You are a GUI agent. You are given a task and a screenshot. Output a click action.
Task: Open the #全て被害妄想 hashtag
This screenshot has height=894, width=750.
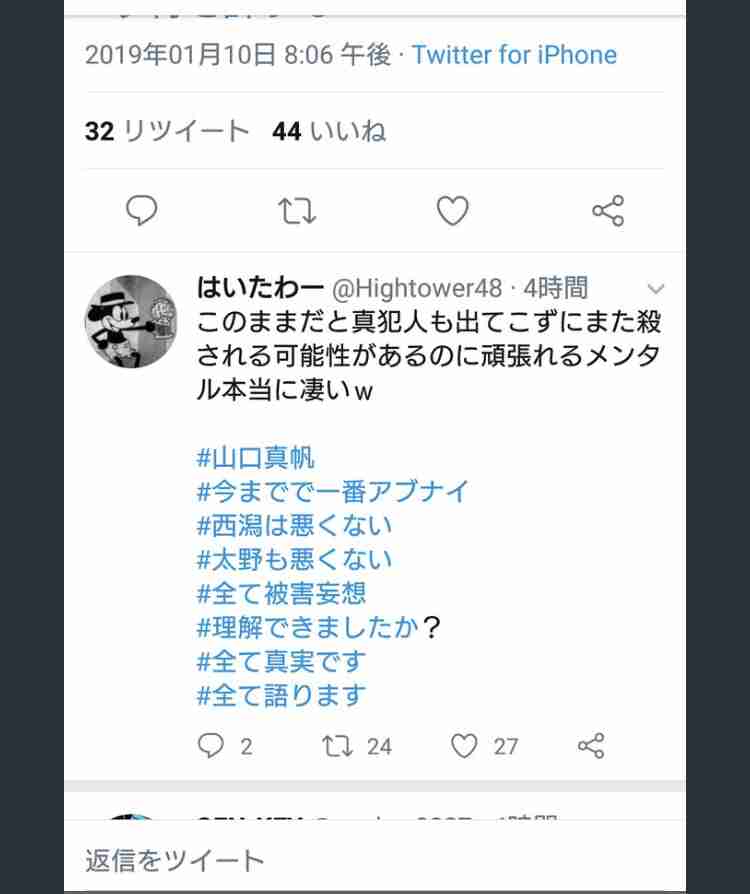coord(282,594)
